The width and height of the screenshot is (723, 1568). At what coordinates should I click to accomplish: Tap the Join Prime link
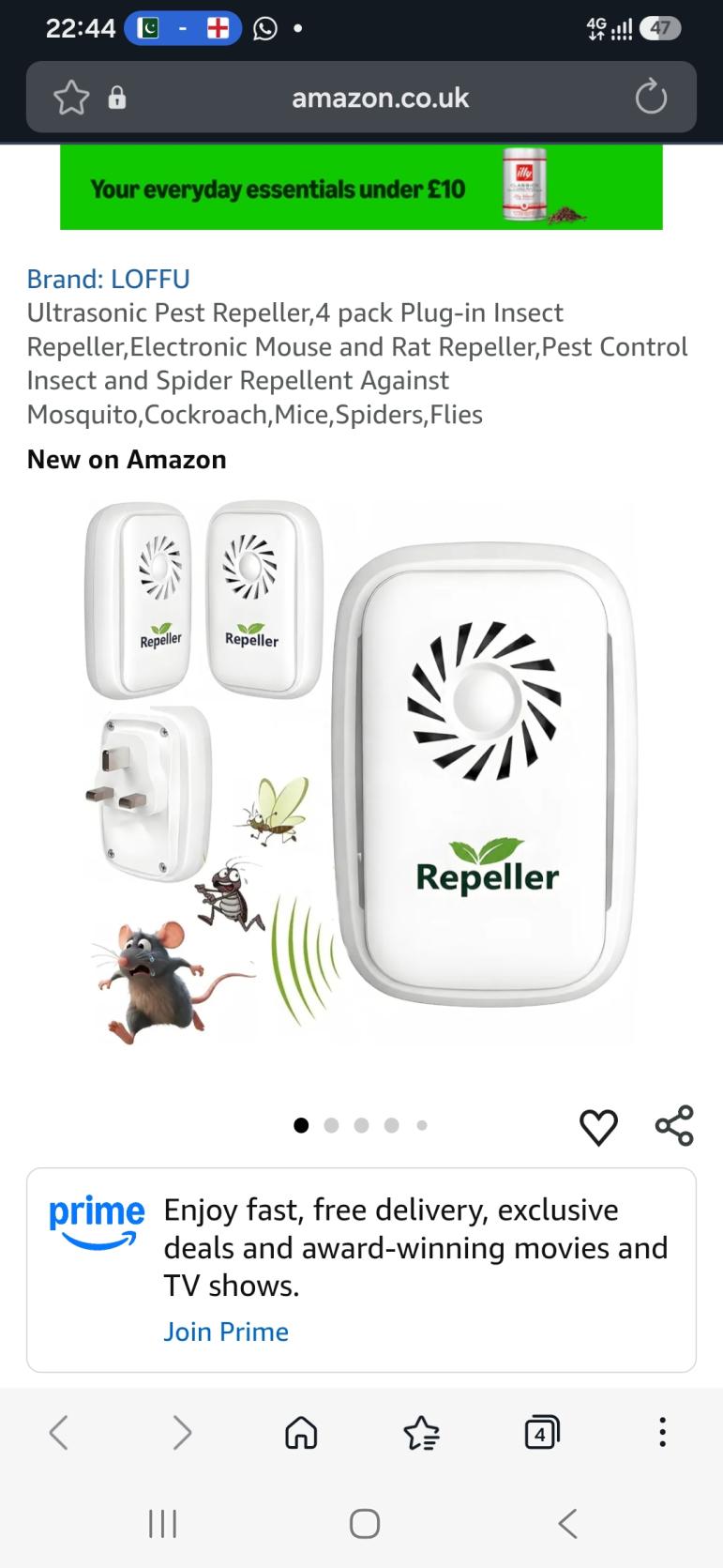[x=226, y=1332]
